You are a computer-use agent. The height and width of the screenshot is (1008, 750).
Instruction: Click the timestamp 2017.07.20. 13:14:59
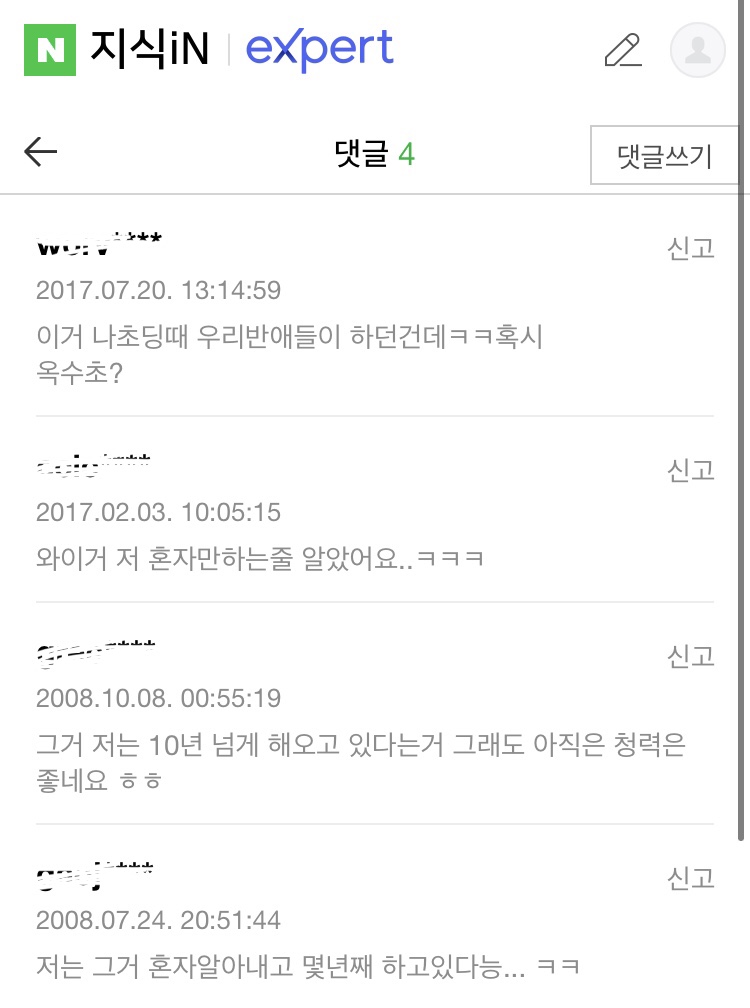[158, 290]
